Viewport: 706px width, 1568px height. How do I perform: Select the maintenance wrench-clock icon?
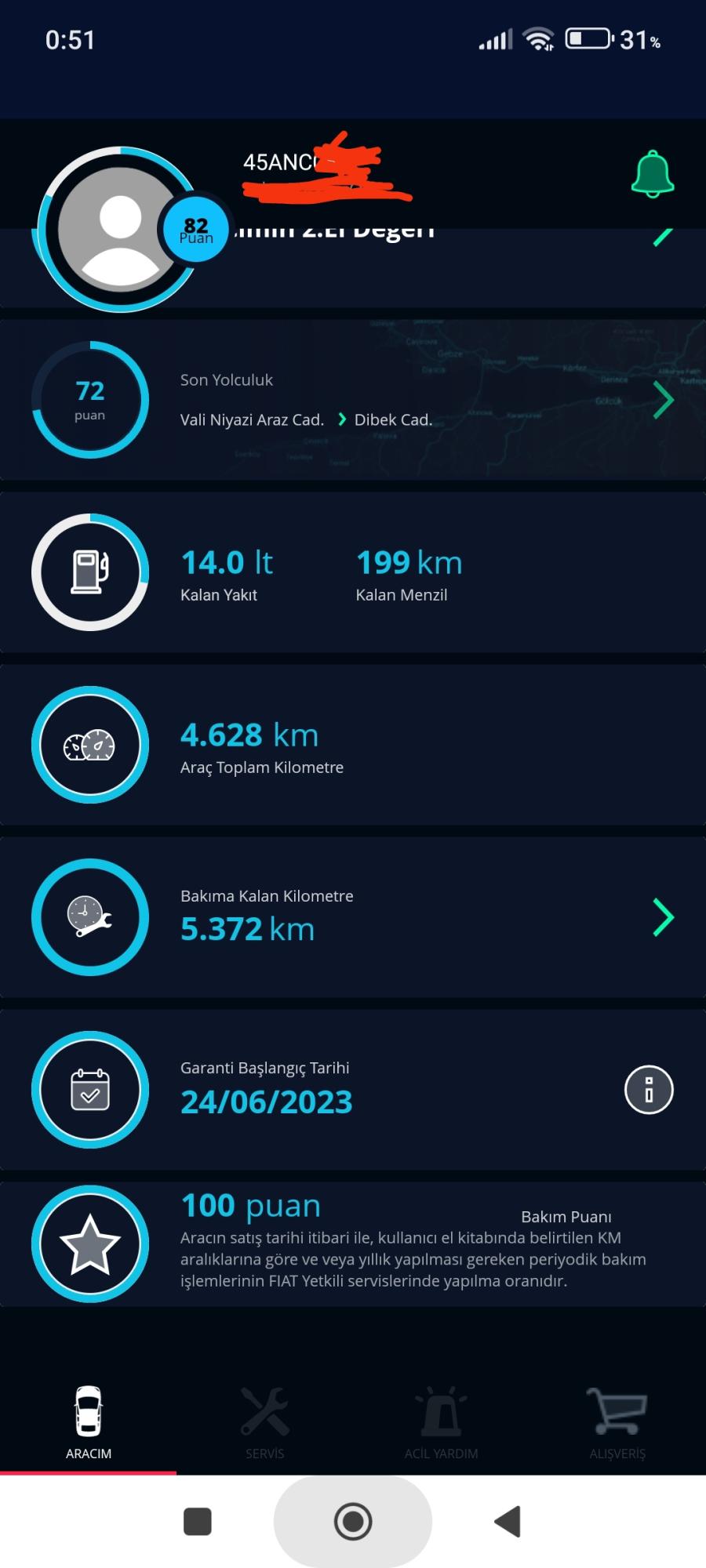coord(89,917)
